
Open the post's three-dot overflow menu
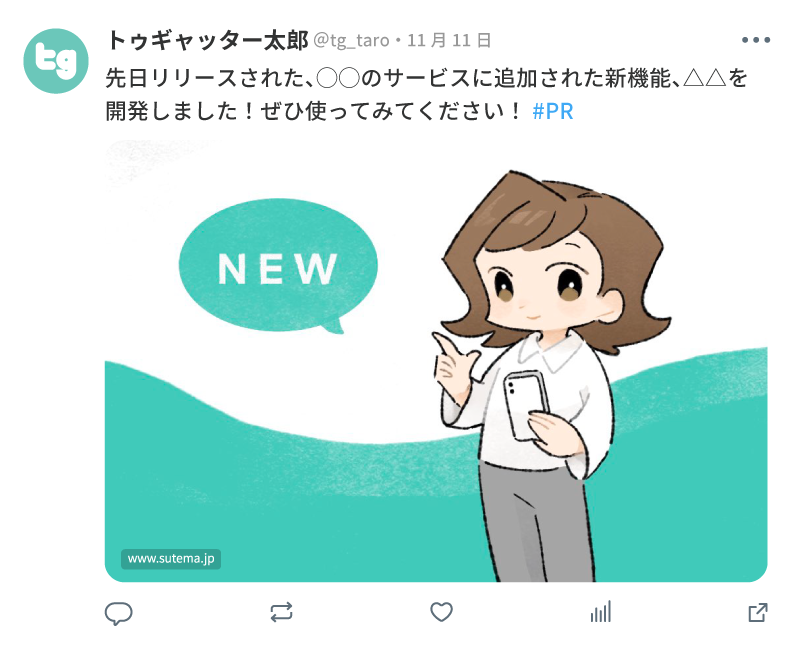(757, 41)
